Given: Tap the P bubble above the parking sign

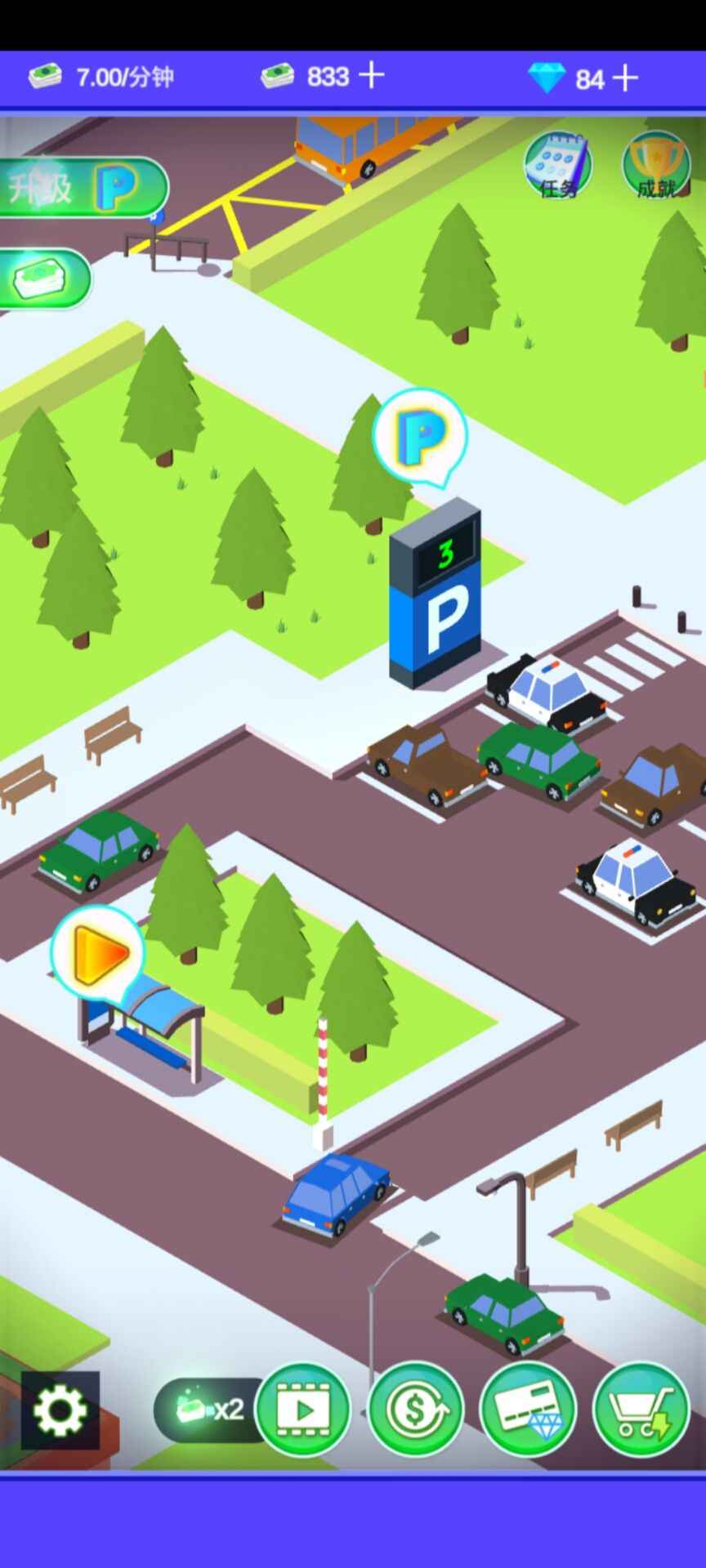Looking at the screenshot, I should pyautogui.click(x=419, y=434).
